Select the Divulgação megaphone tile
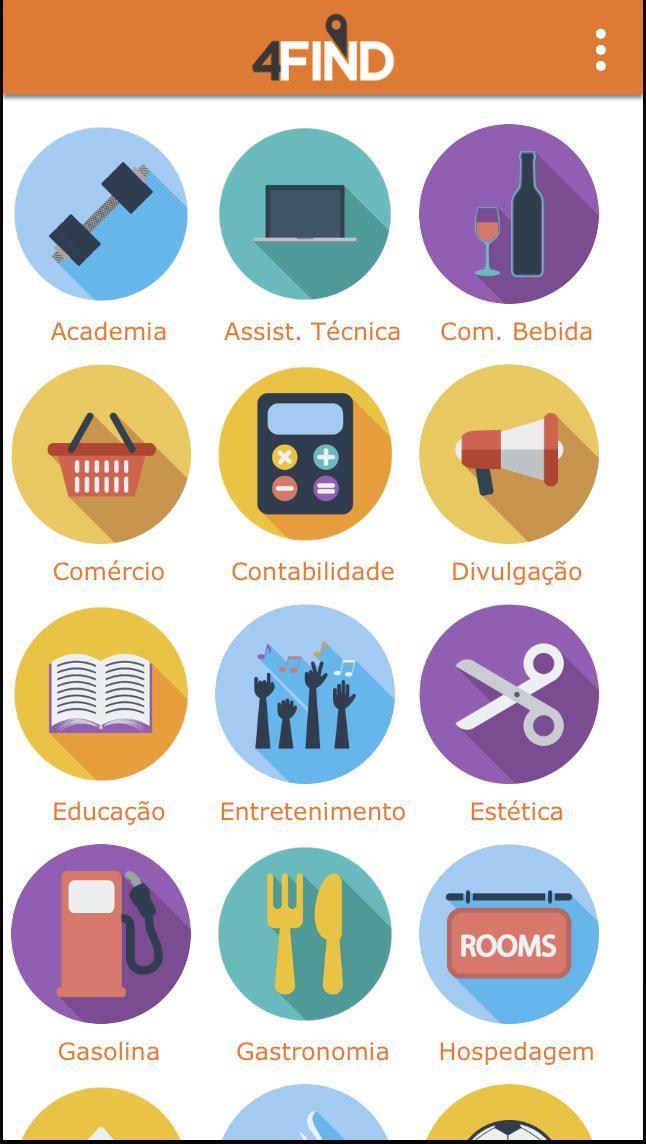The height and width of the screenshot is (1144, 646). [509, 454]
